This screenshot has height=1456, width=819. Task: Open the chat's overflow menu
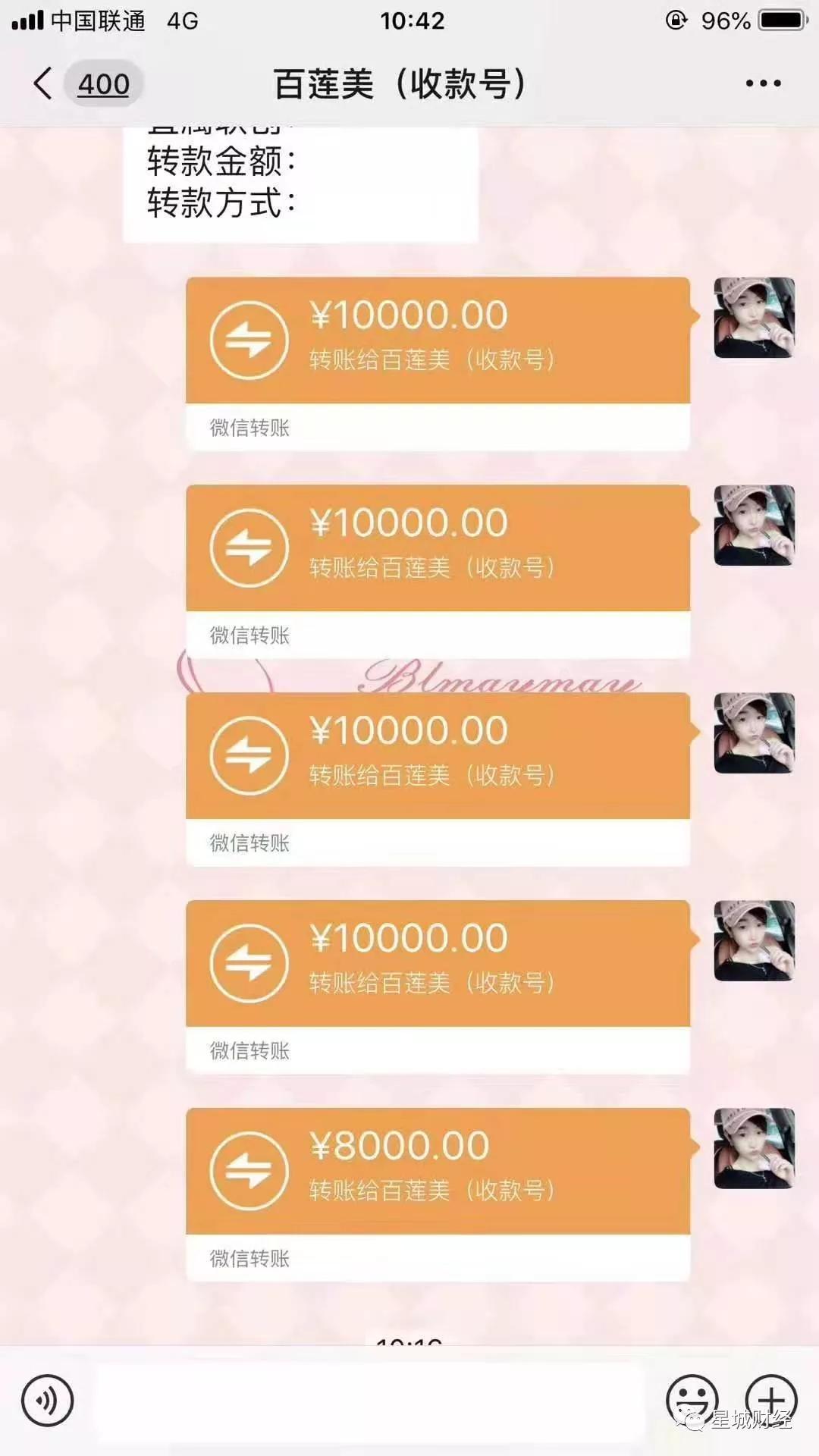763,83
